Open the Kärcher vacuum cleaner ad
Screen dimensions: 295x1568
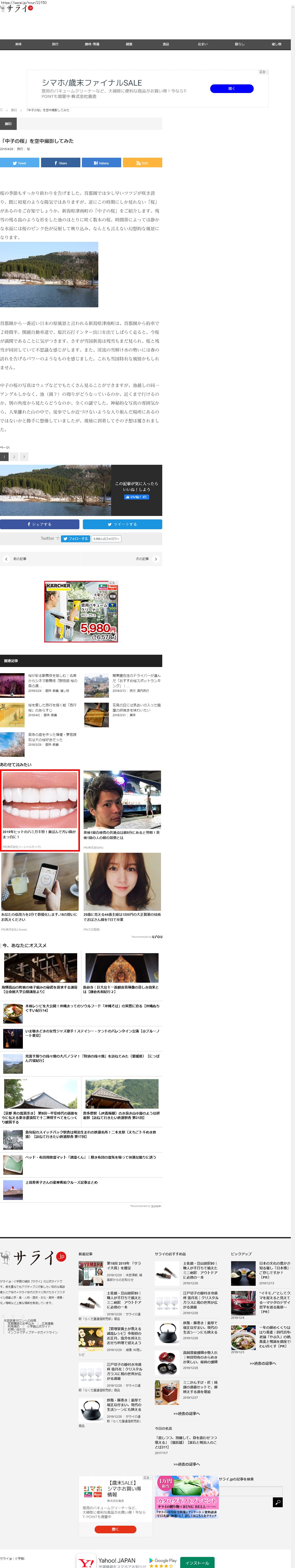(81, 612)
